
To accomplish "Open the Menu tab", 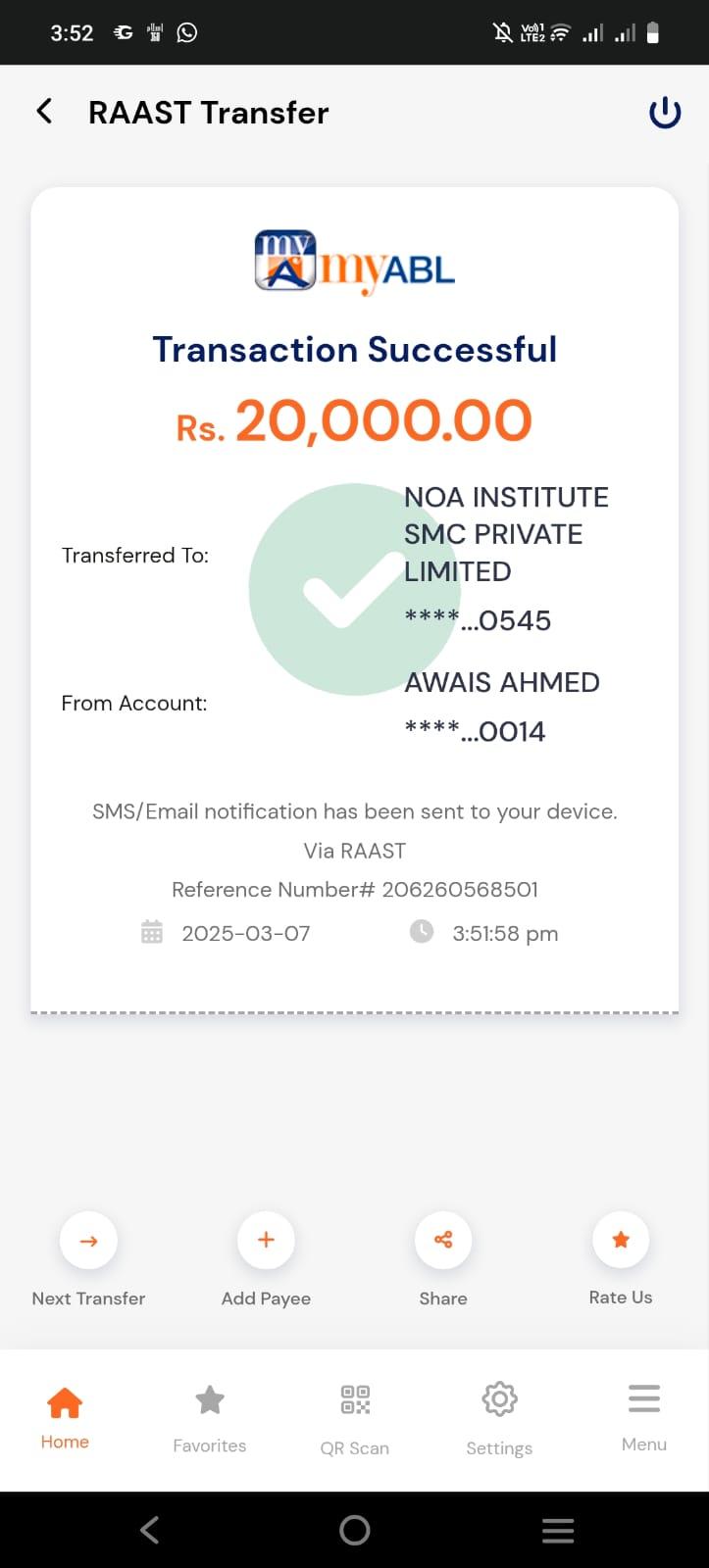I will pyautogui.click(x=644, y=1417).
